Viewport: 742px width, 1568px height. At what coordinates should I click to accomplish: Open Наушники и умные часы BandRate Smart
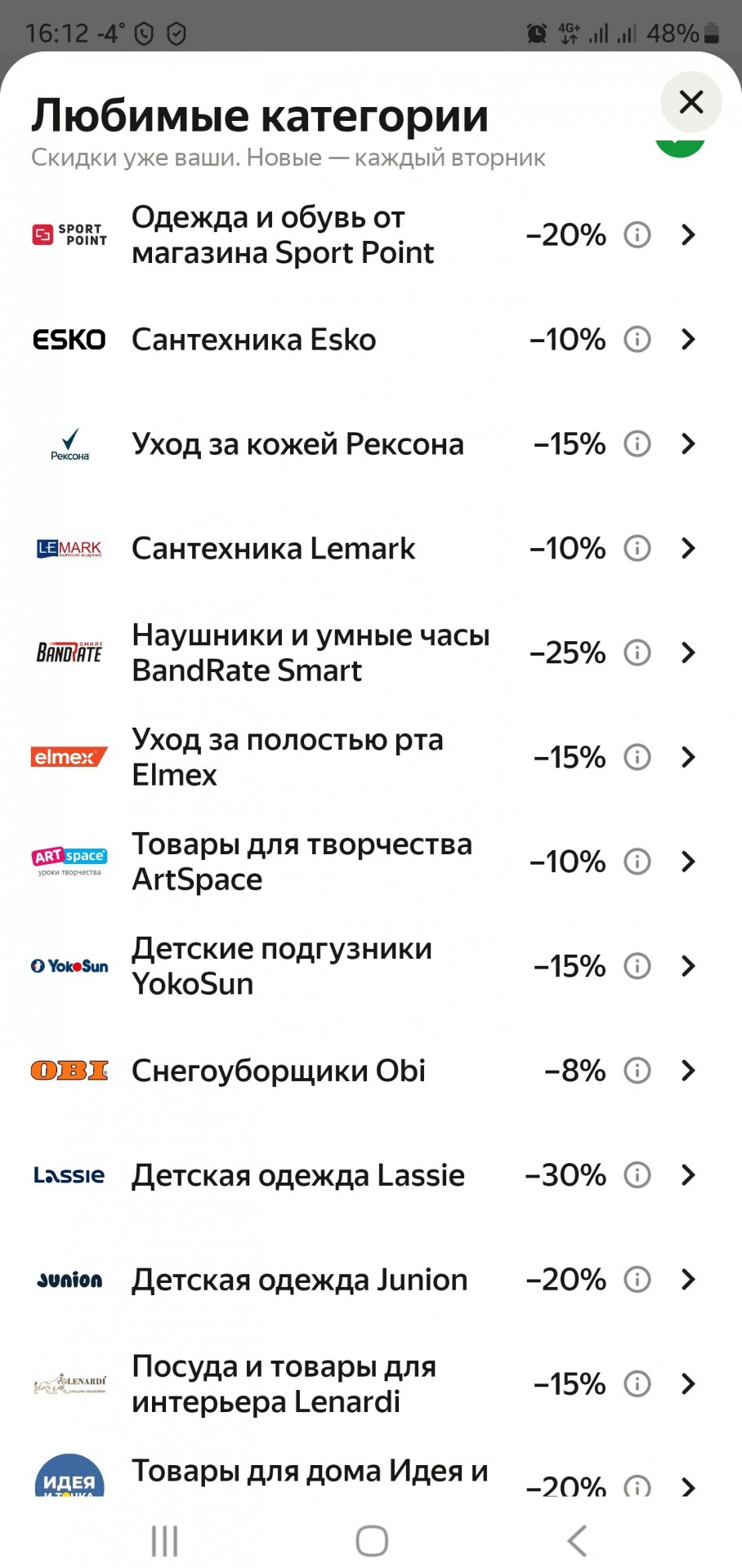(371, 653)
